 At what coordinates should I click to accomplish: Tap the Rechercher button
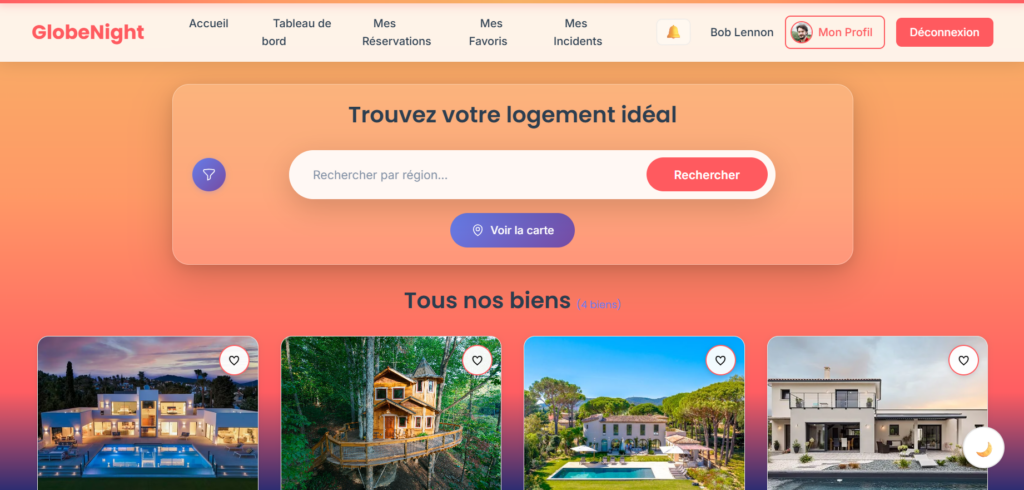tap(707, 175)
